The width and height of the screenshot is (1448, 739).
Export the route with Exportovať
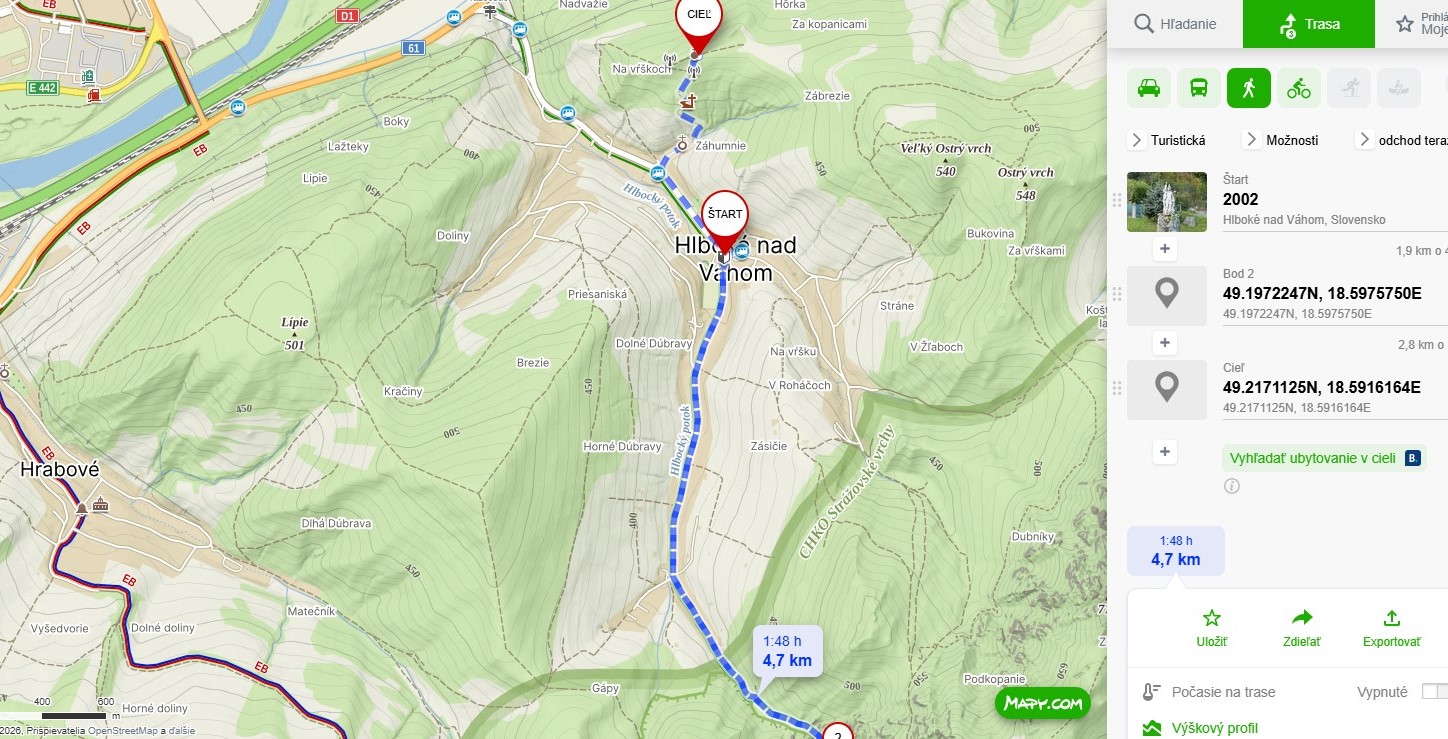pyautogui.click(x=1391, y=628)
